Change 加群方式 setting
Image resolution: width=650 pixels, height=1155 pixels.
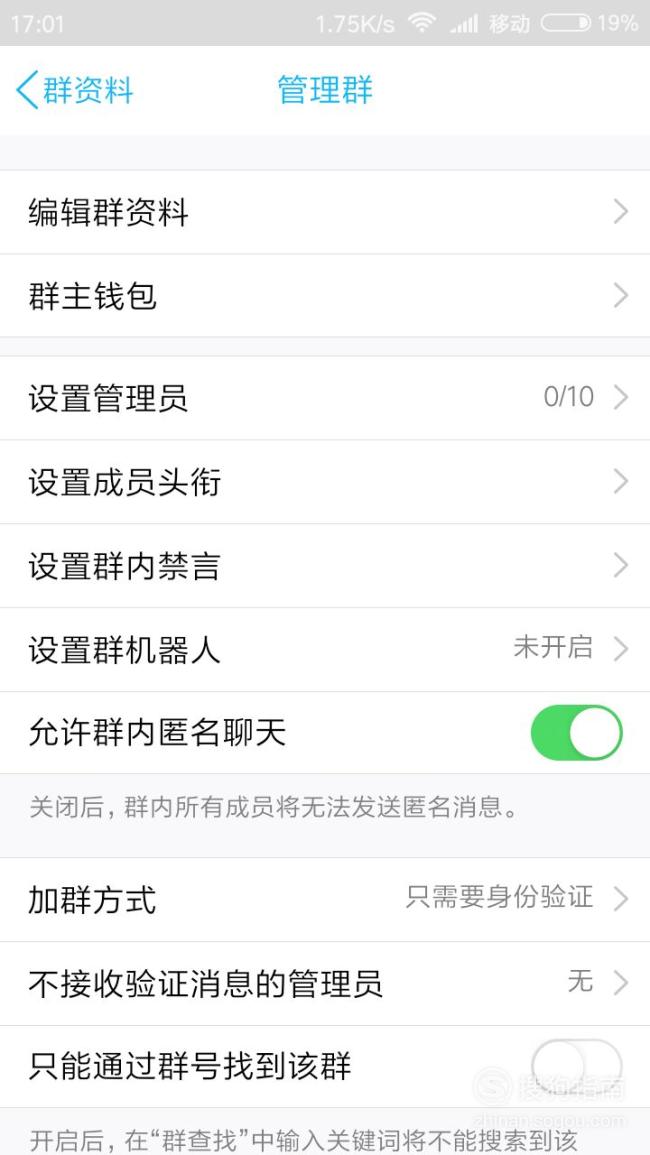tap(325, 899)
